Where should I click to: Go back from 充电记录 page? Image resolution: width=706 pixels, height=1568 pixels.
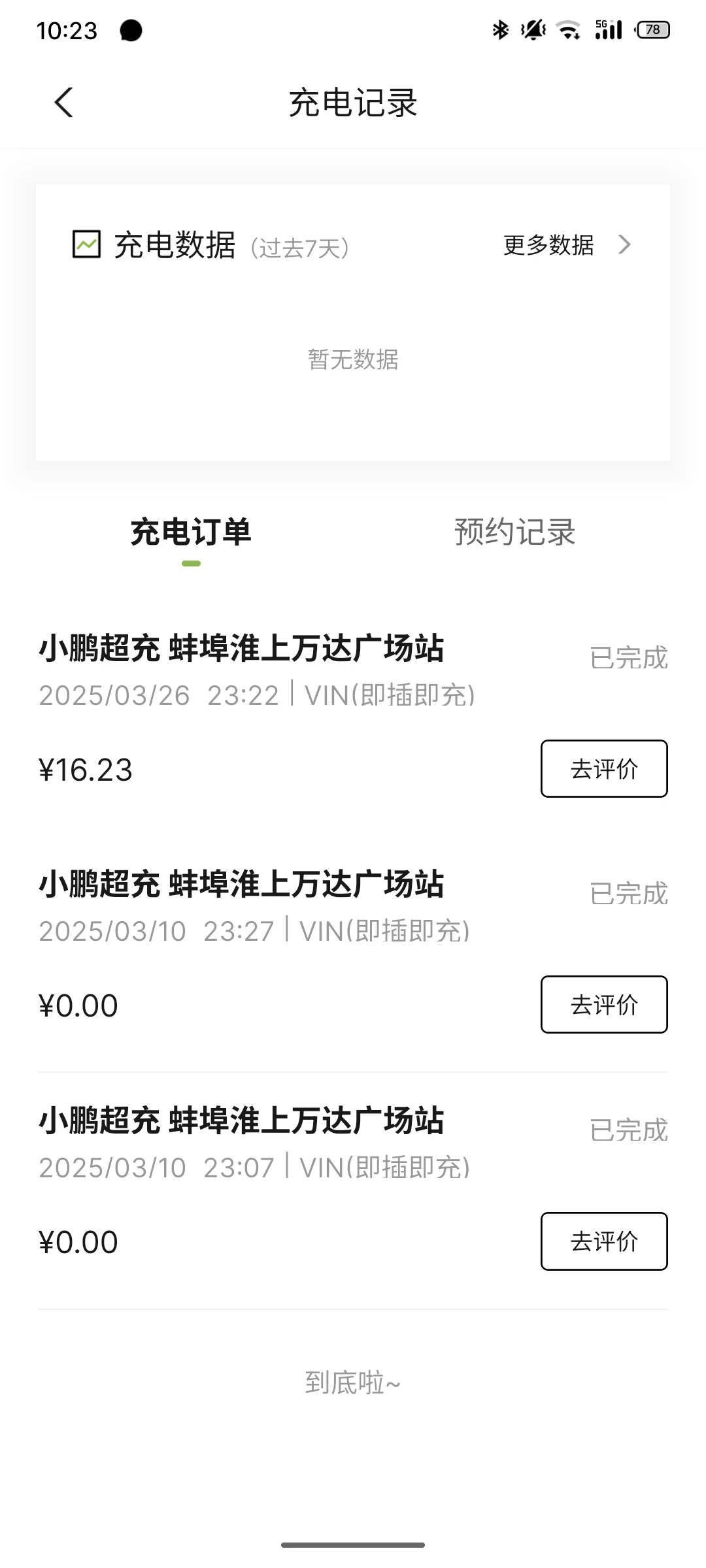63,103
